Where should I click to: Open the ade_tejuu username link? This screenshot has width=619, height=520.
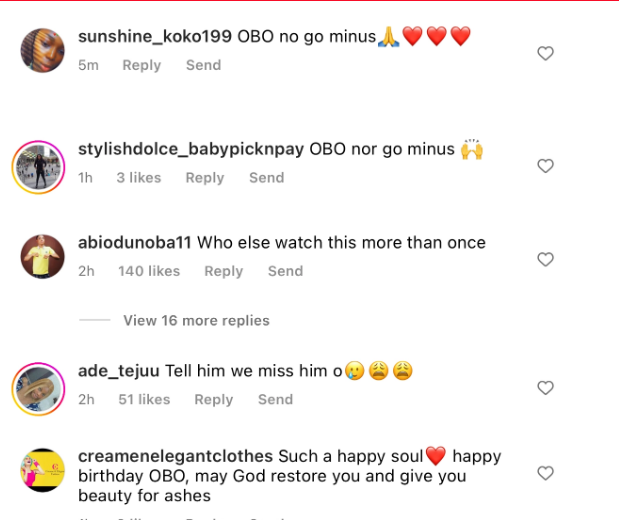tap(118, 371)
